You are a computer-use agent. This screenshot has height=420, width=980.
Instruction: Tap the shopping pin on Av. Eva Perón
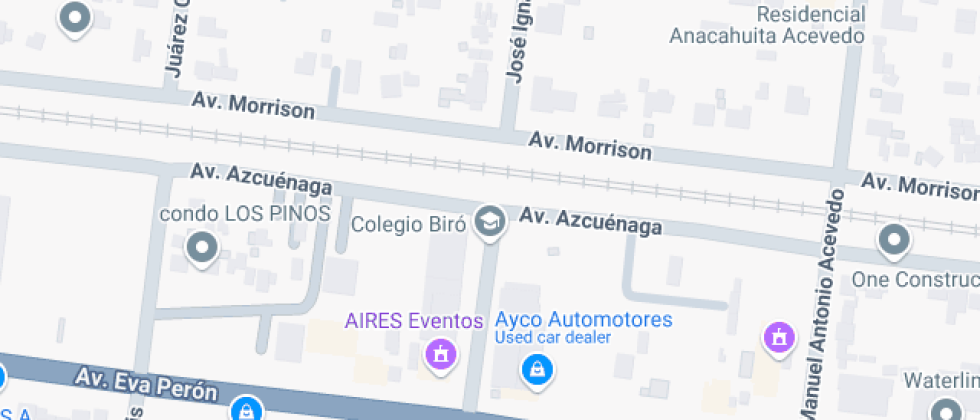[244, 410]
